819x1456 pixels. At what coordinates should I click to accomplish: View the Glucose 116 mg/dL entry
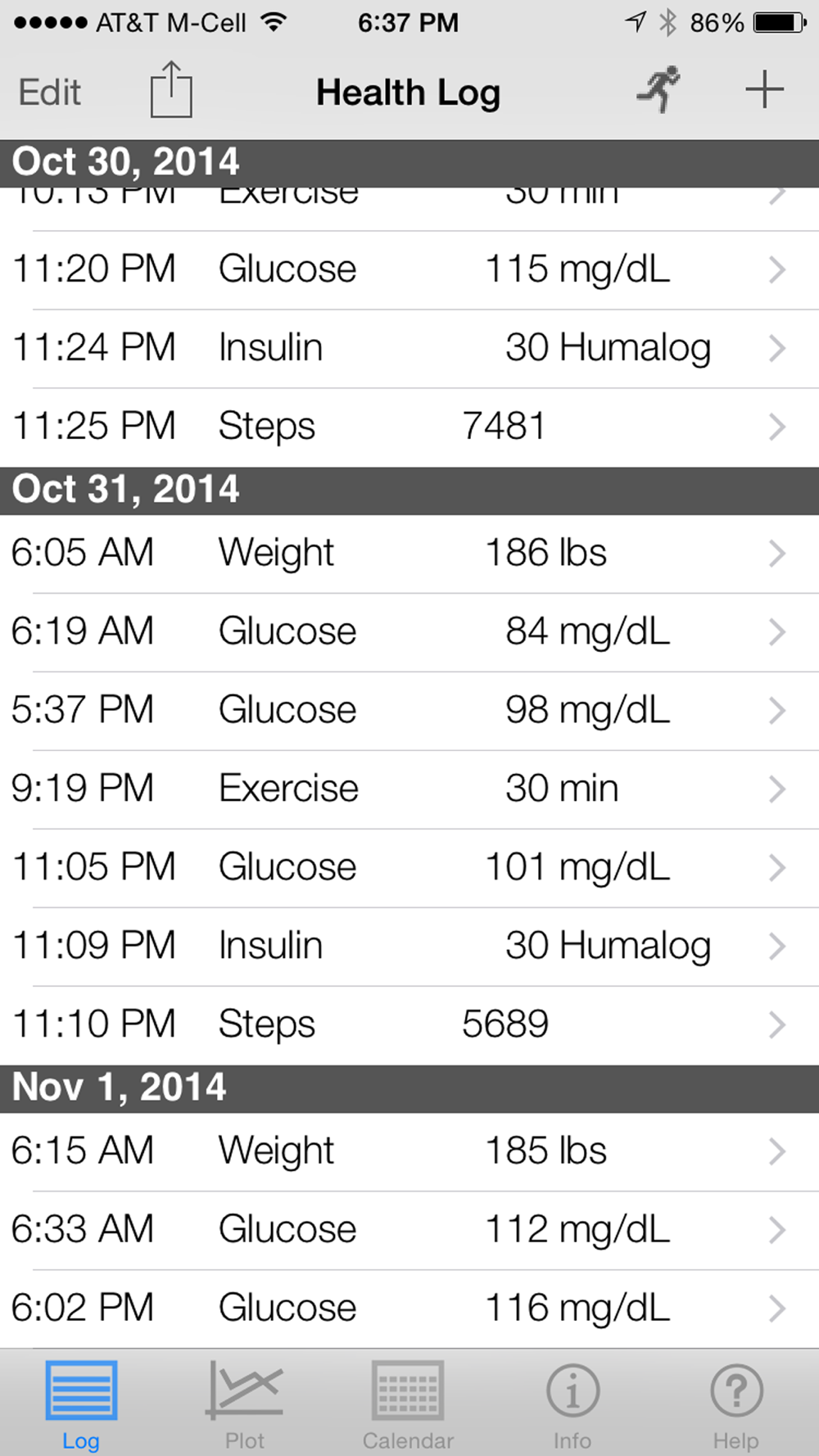pos(409,1308)
